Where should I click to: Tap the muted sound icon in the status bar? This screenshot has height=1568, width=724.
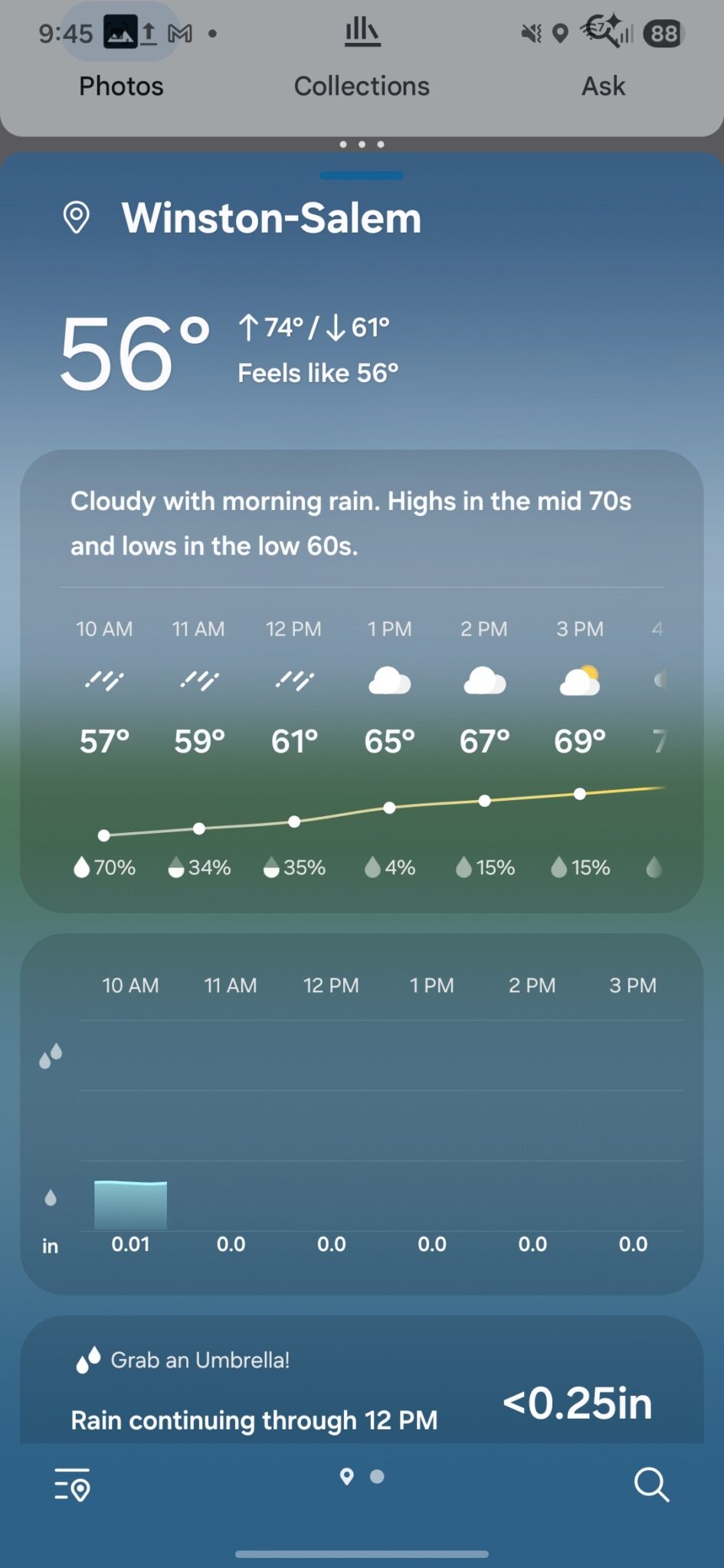[532, 32]
